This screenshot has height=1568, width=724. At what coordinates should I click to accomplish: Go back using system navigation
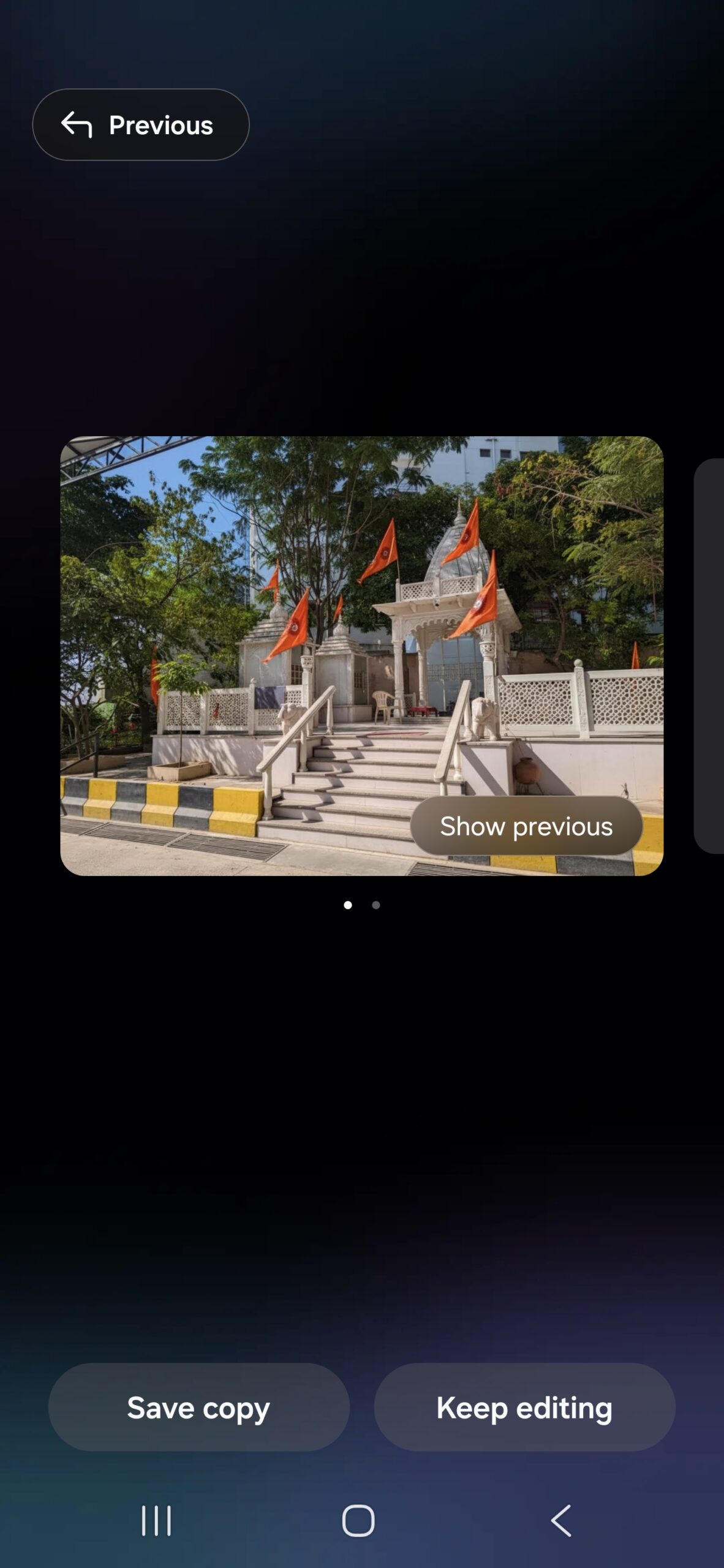[x=561, y=1520]
